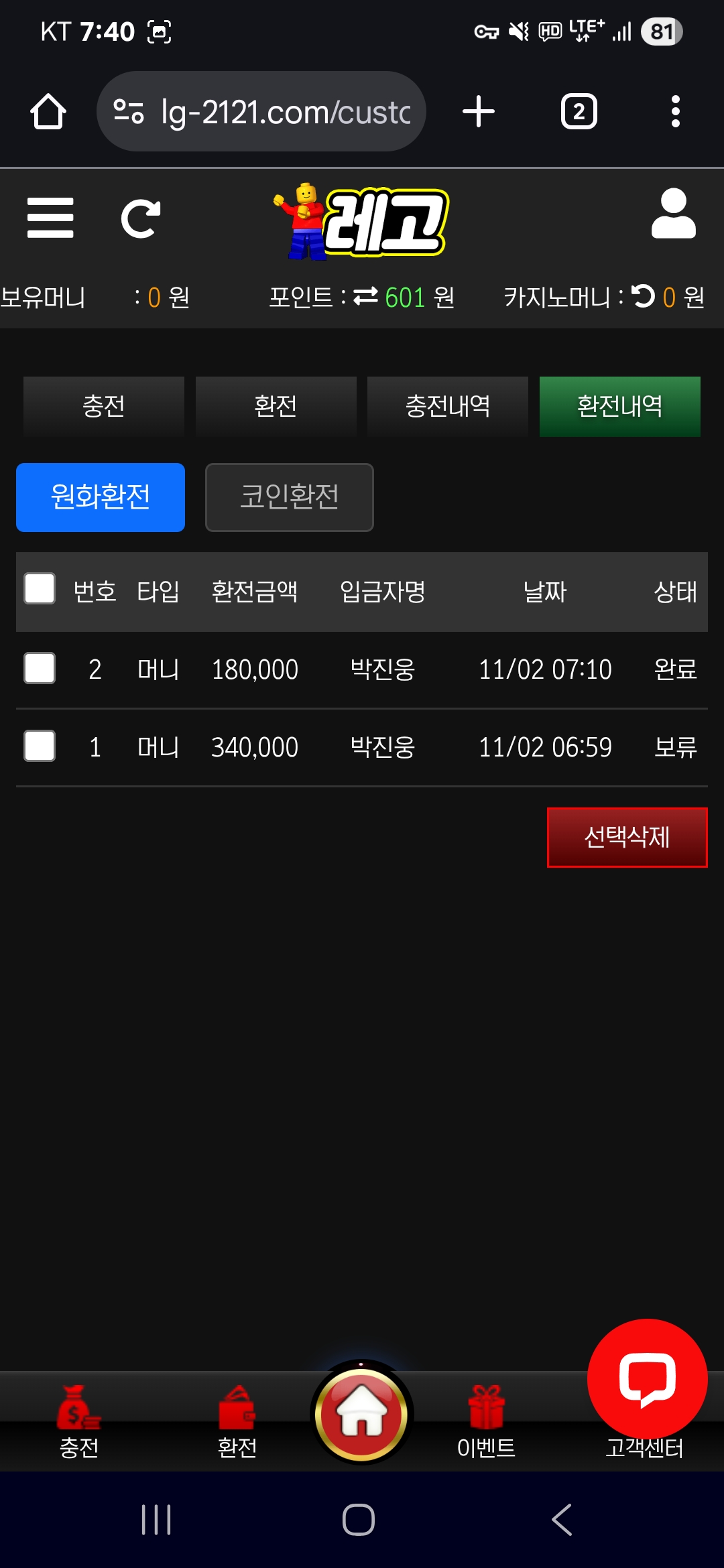Click the point exchange arrows icon
This screenshot has width=724, height=1568.
point(365,296)
